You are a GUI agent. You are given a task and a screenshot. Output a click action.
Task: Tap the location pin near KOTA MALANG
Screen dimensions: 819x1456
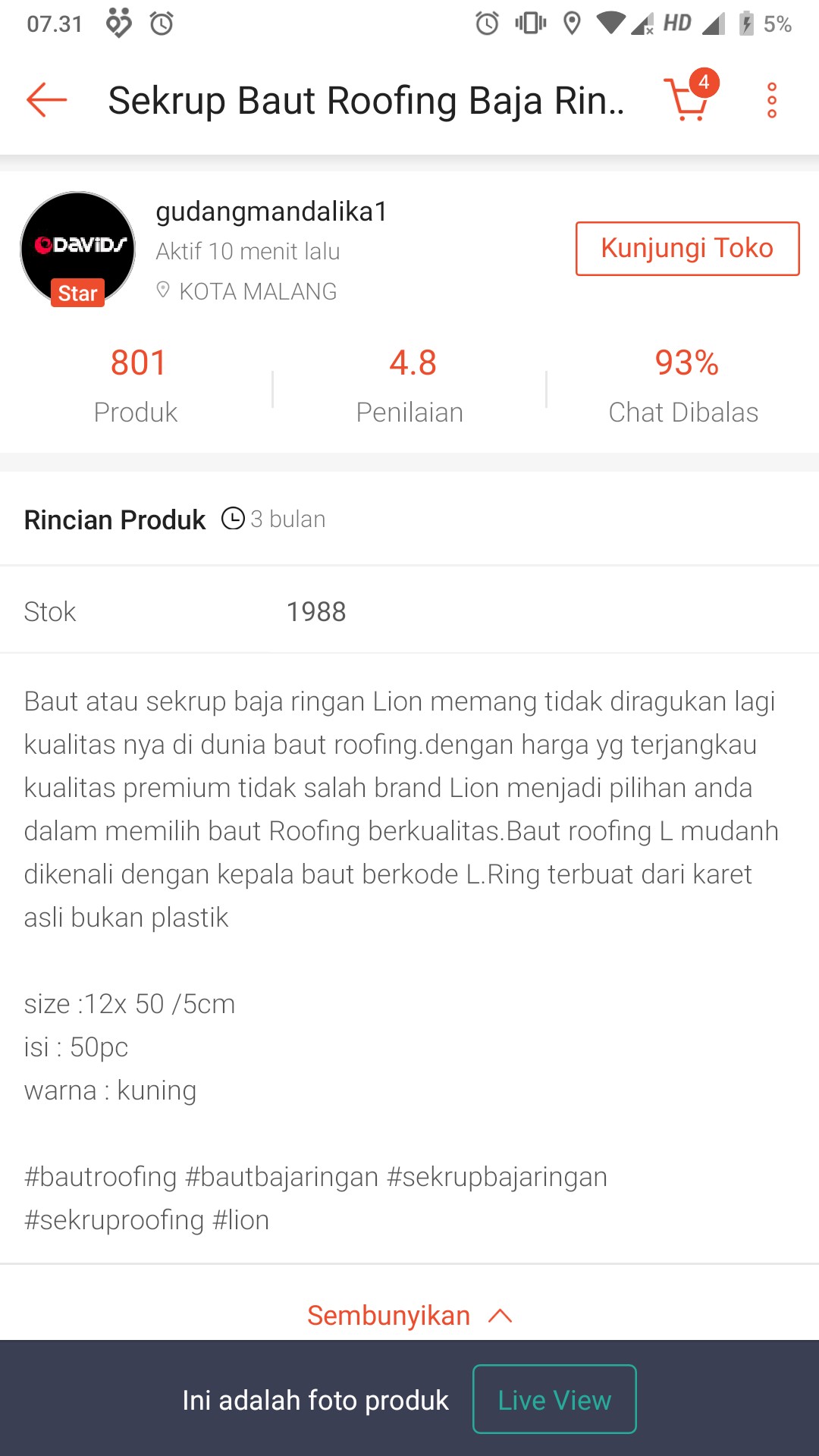162,290
